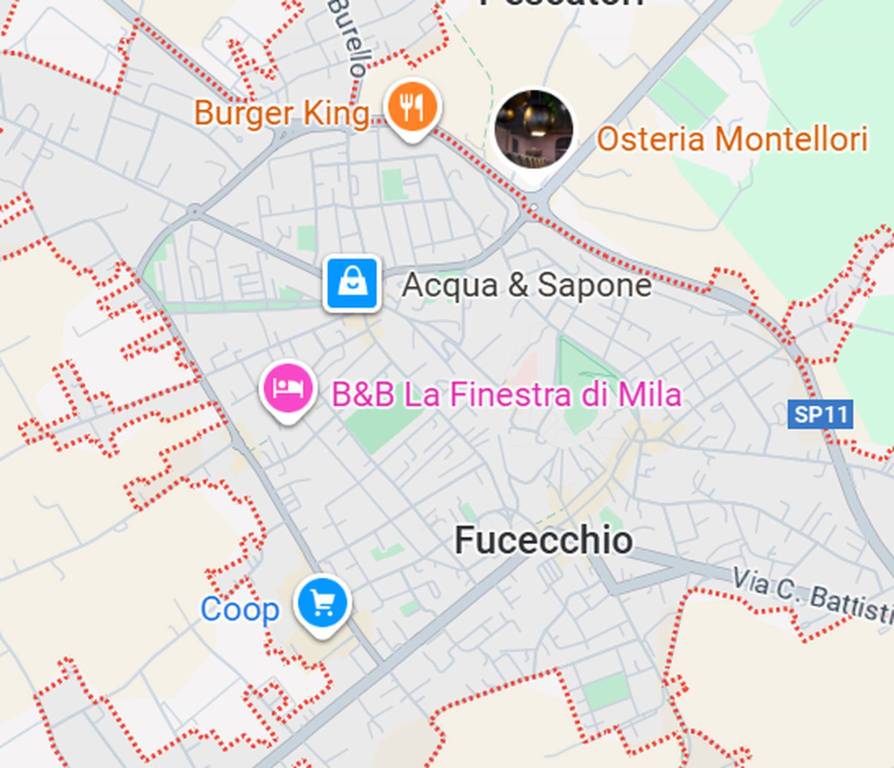Open the Burger King restaurant pin
Screen dimensions: 894x768
(x=412, y=107)
